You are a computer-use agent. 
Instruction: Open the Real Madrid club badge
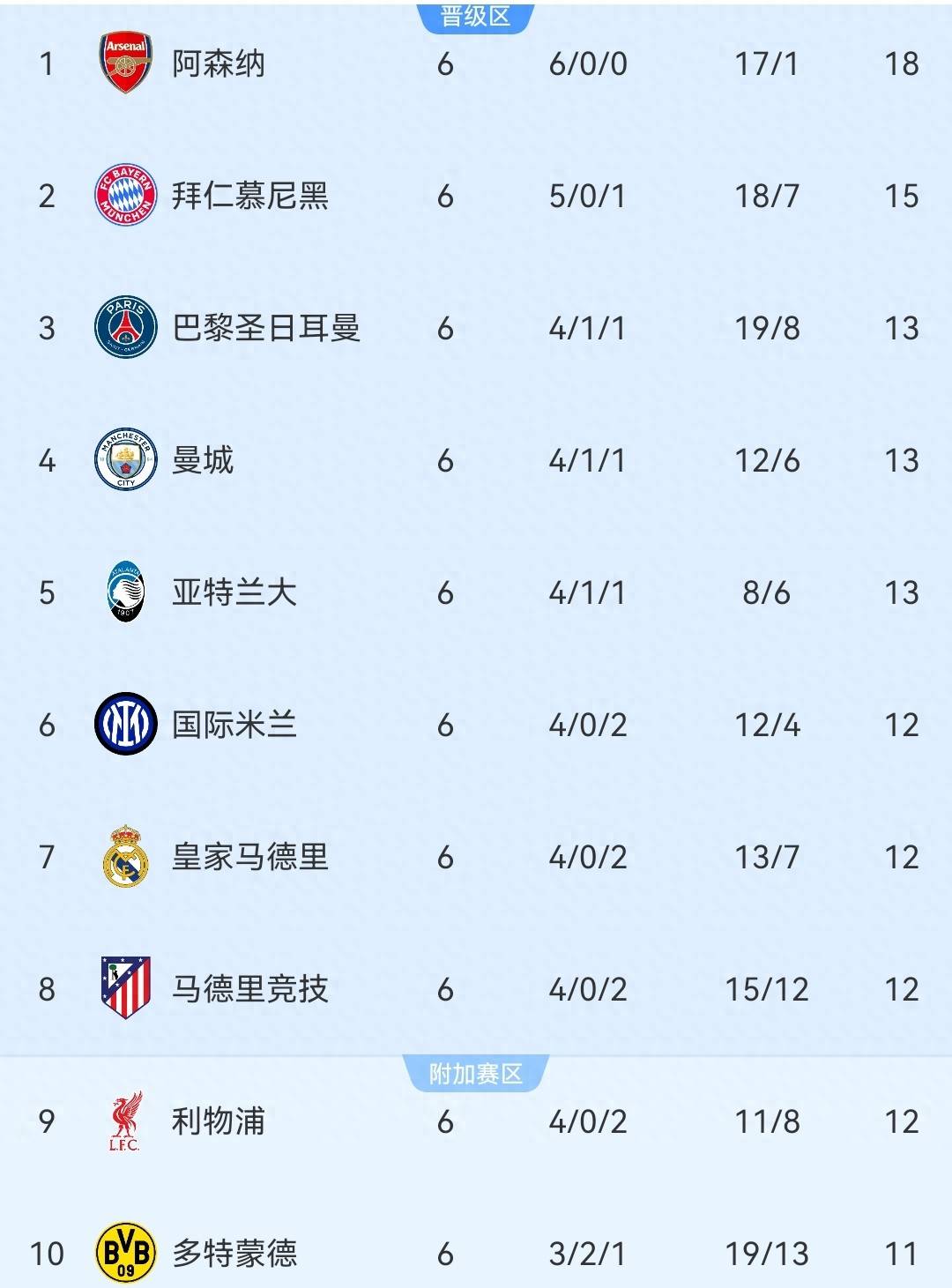pos(126,857)
